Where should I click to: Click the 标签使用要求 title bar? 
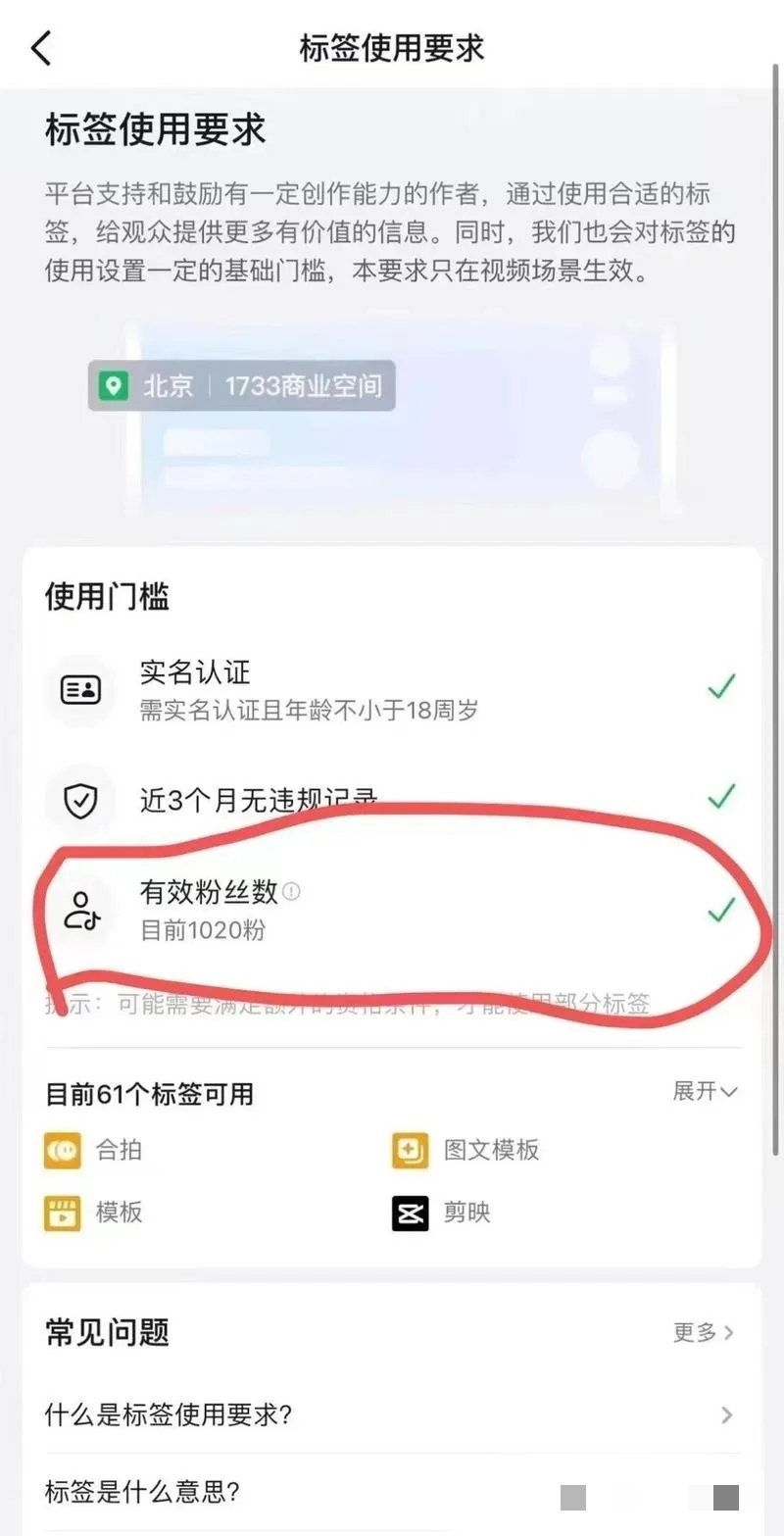coord(392,48)
